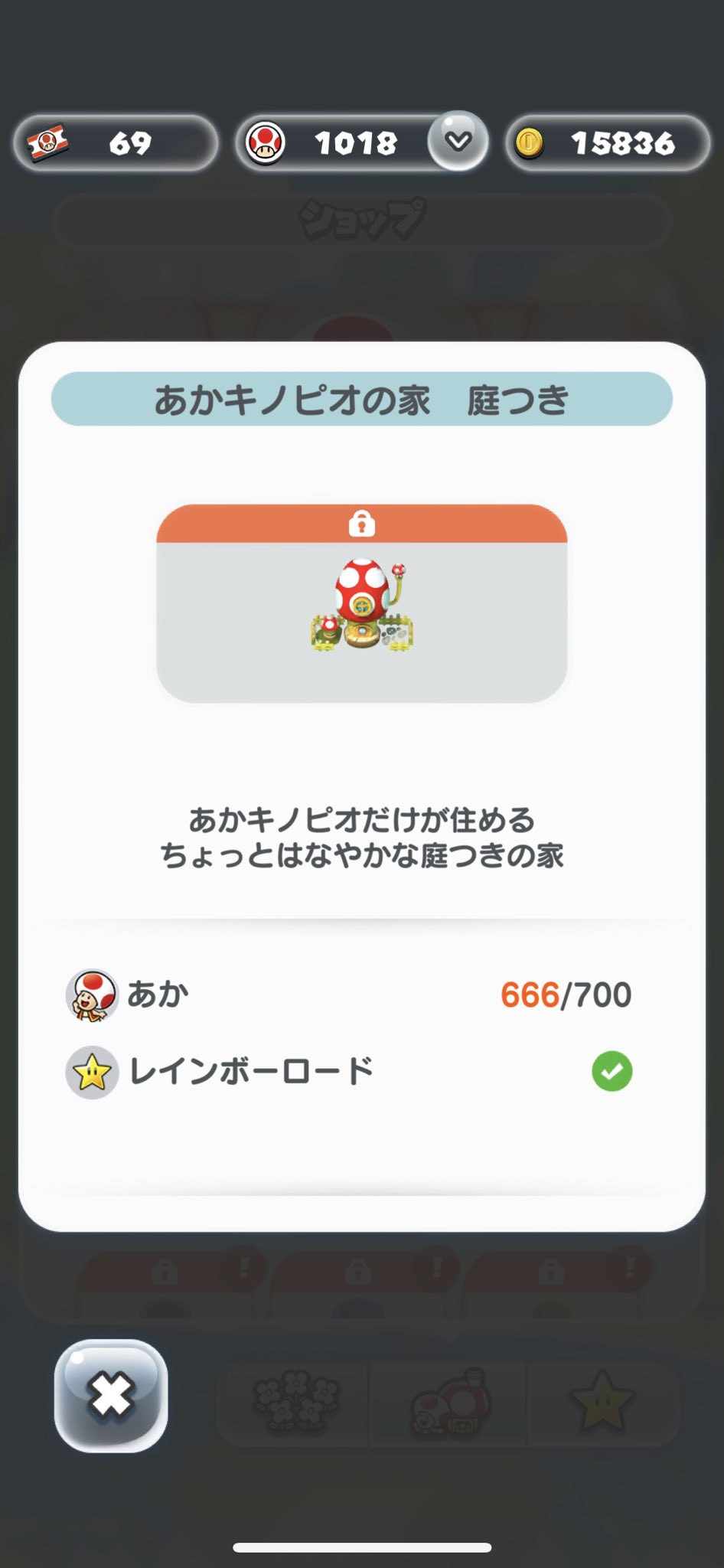Close the dialog with the X button
The height and width of the screenshot is (1568, 724).
point(111,1395)
